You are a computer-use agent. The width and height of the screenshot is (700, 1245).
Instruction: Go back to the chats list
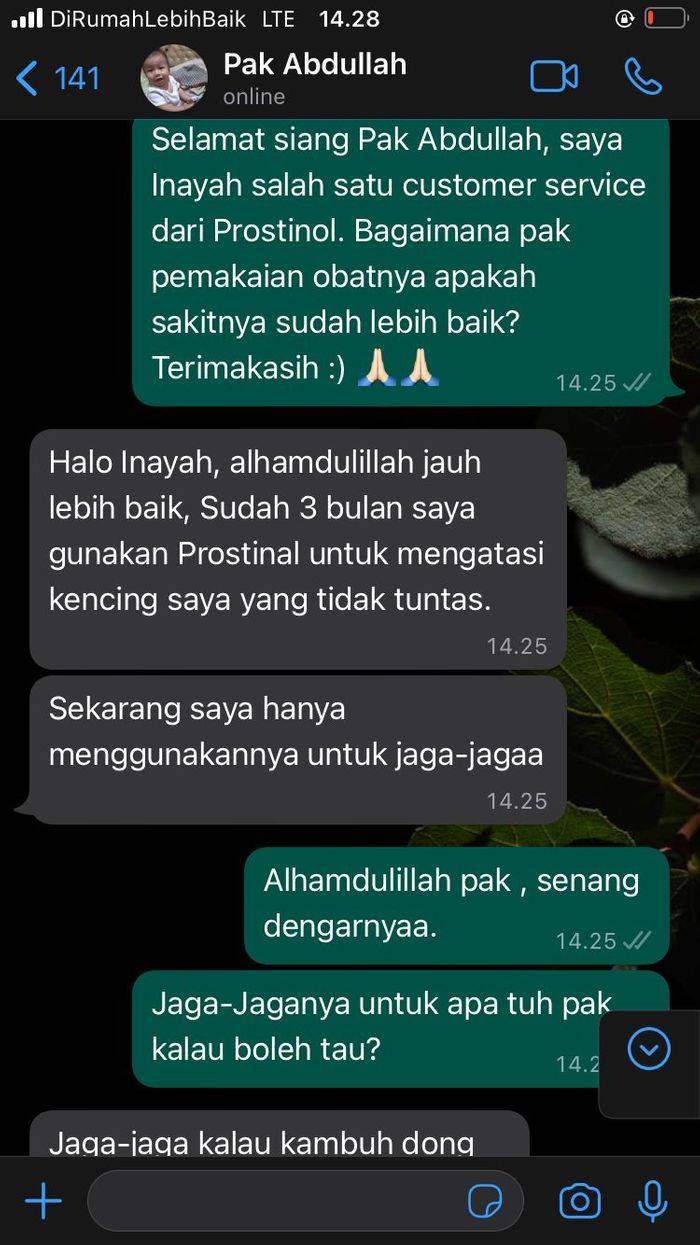(55, 78)
